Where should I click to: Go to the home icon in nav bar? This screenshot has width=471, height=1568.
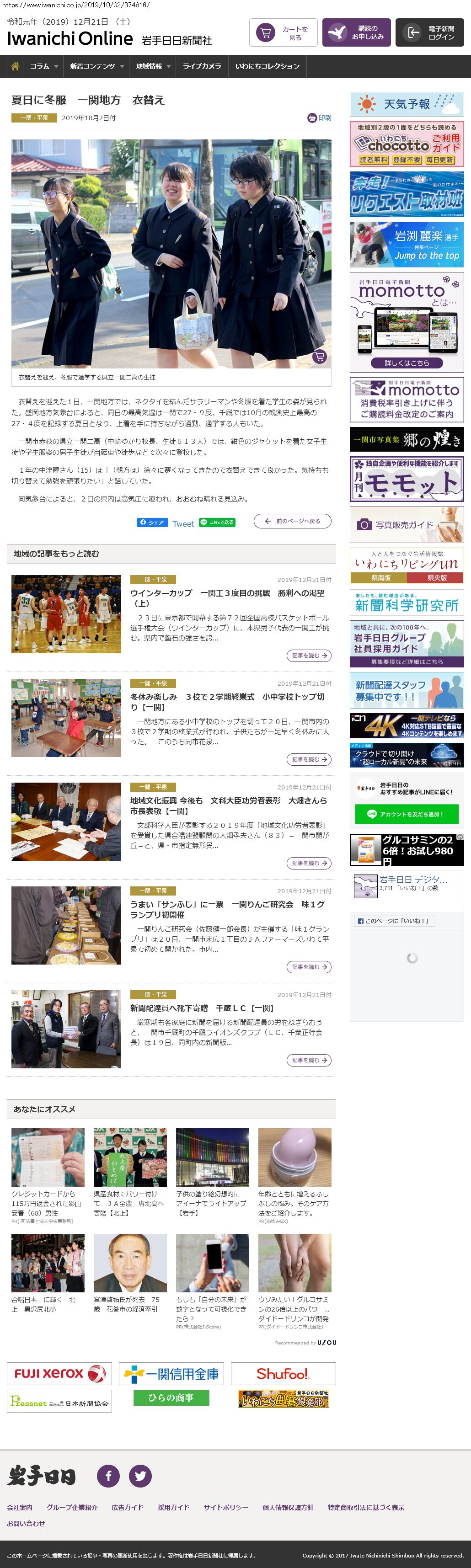tap(15, 66)
